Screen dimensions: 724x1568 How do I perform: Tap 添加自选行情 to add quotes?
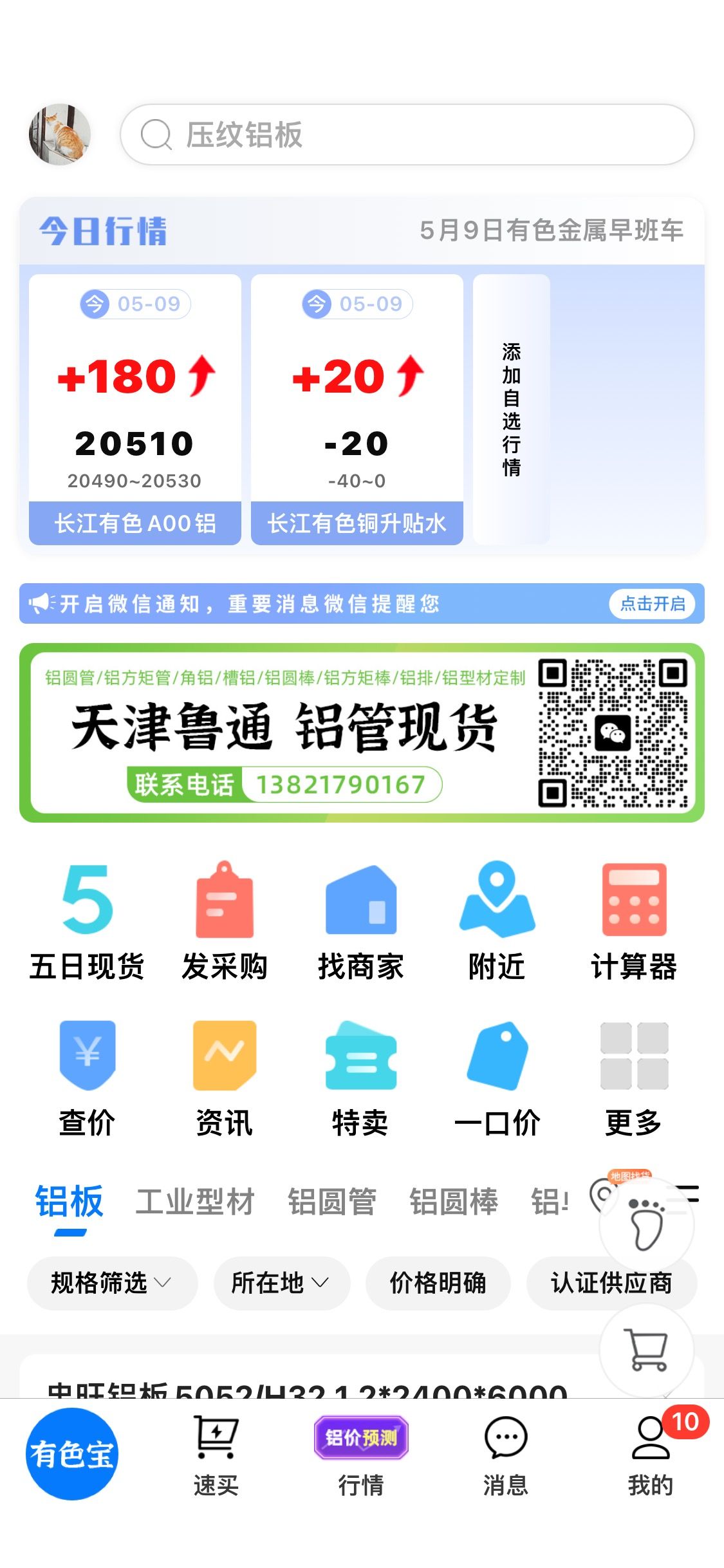512,409
